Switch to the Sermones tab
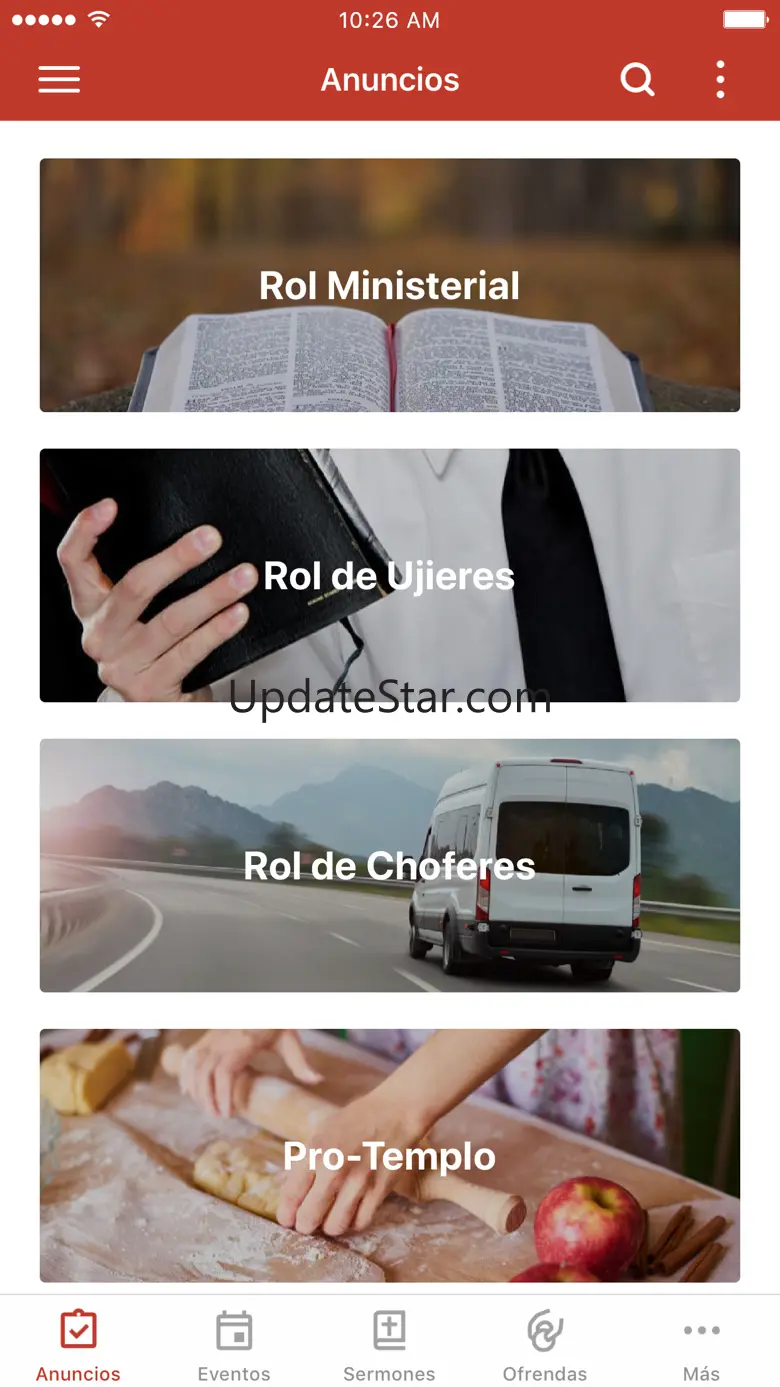Viewport: 780px width, 1387px height. pyautogui.click(x=389, y=1345)
